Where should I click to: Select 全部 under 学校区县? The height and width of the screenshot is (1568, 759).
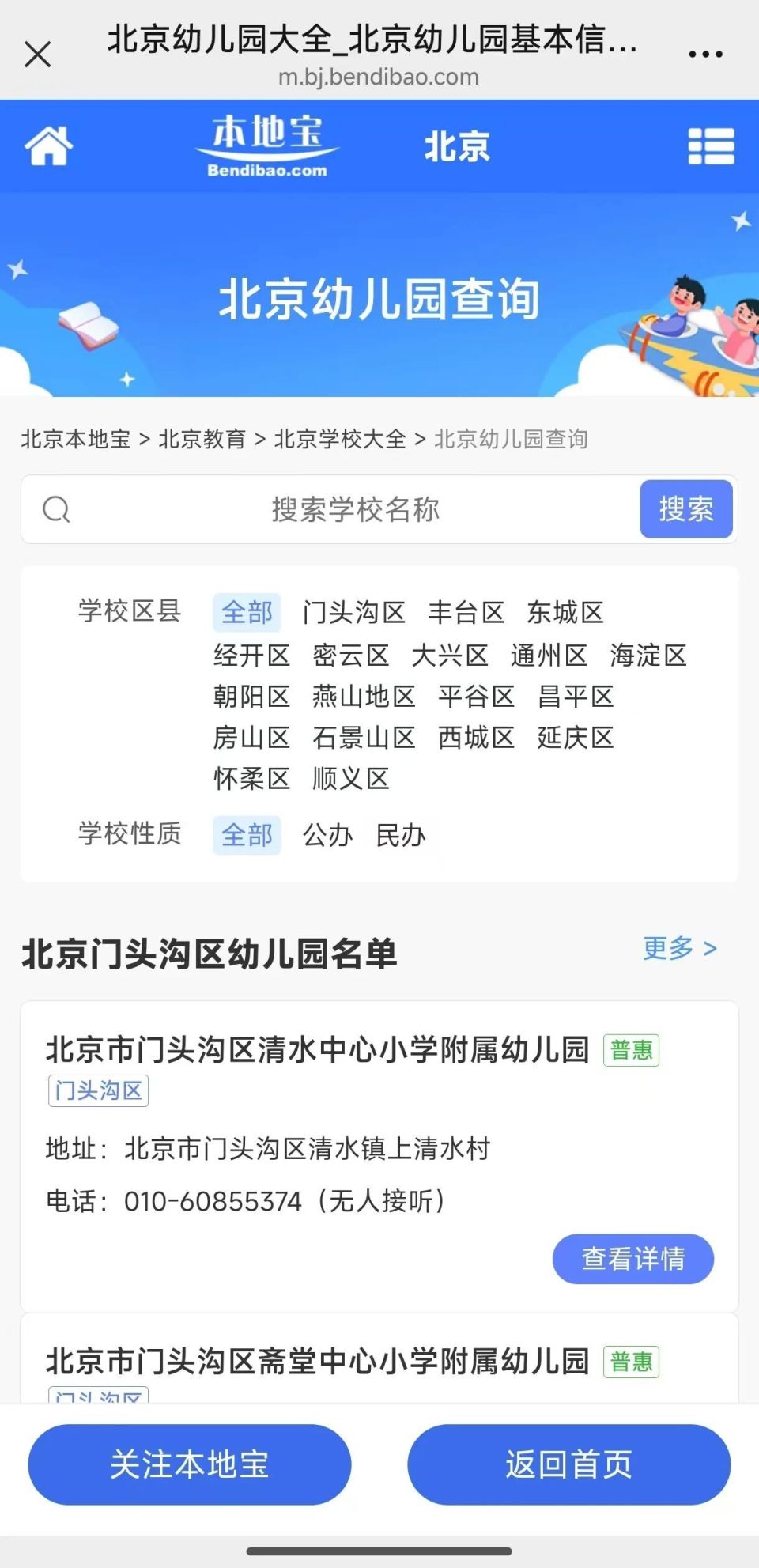[246, 611]
